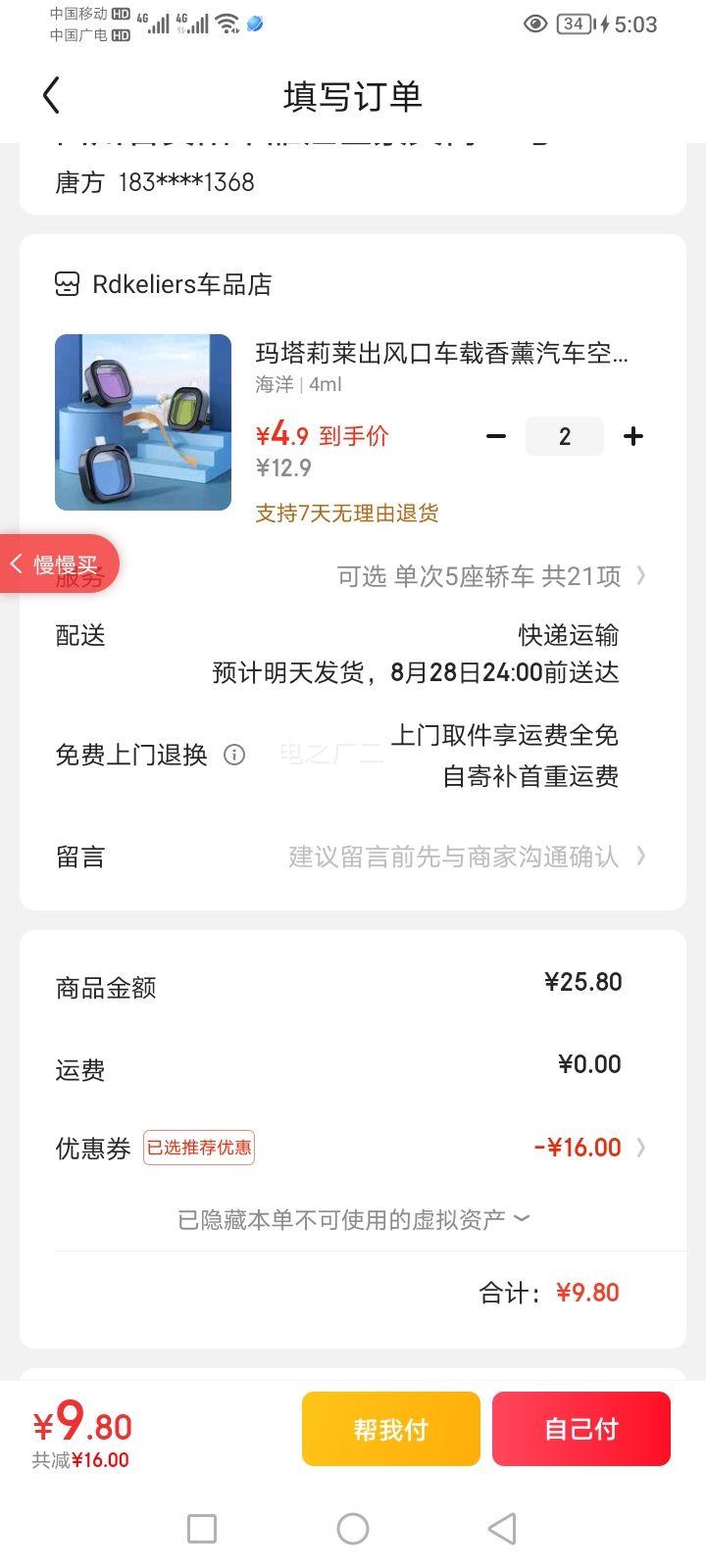Screen dimensions: 706x1568
Task: Expand the 慢慢买 floating tab
Action: coord(59,563)
